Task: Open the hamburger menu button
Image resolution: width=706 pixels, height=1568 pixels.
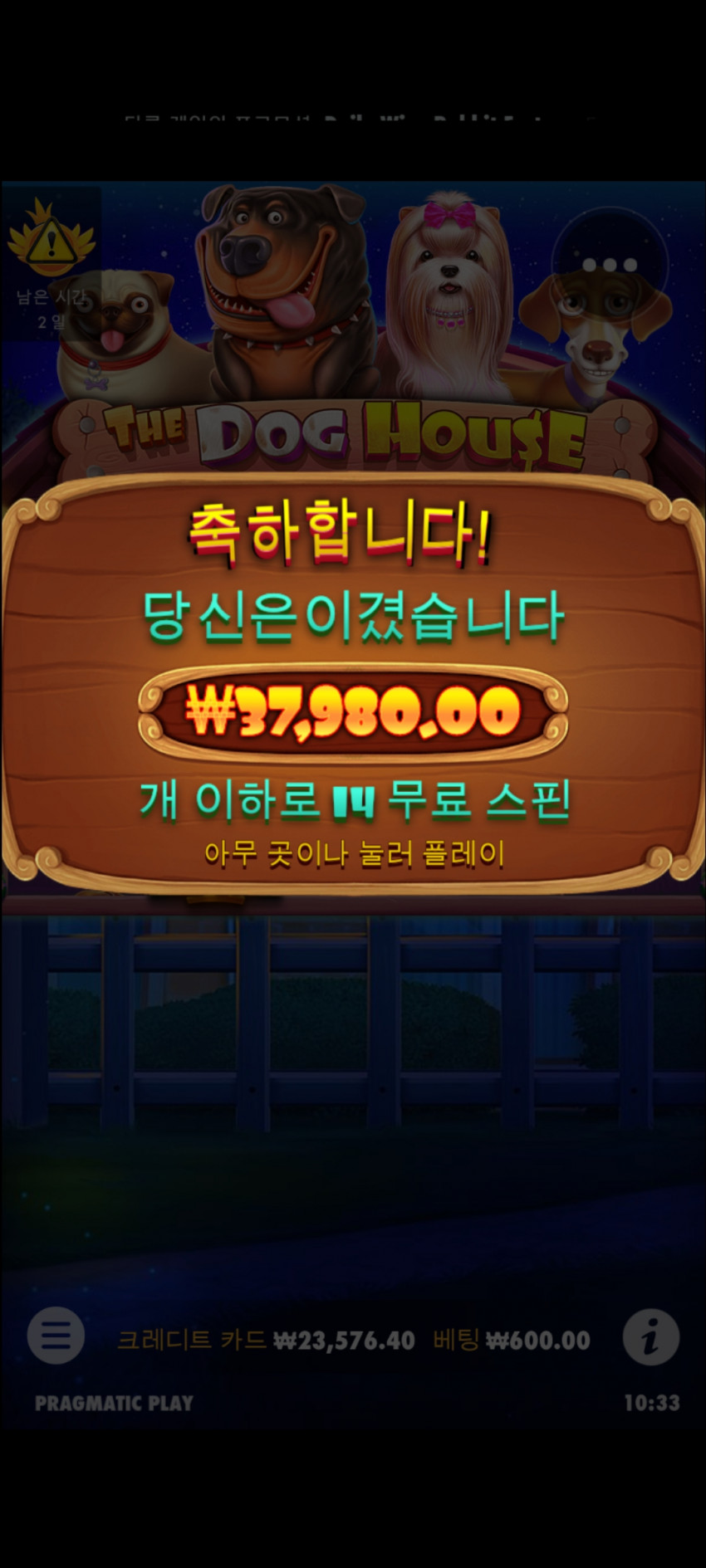Action: (x=56, y=1336)
